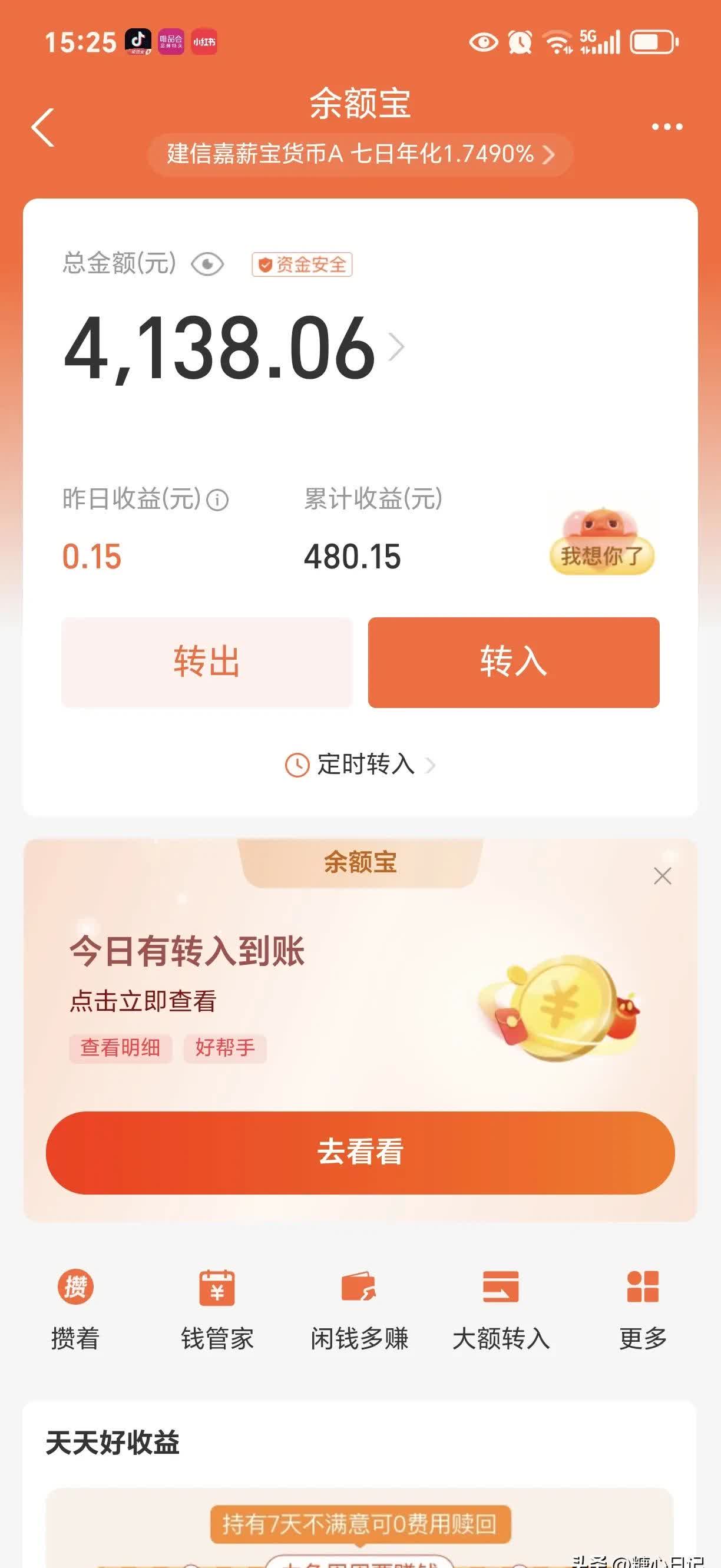Image resolution: width=721 pixels, height=1568 pixels.
Task: Open the three-dot overflow menu
Action: coord(667,127)
